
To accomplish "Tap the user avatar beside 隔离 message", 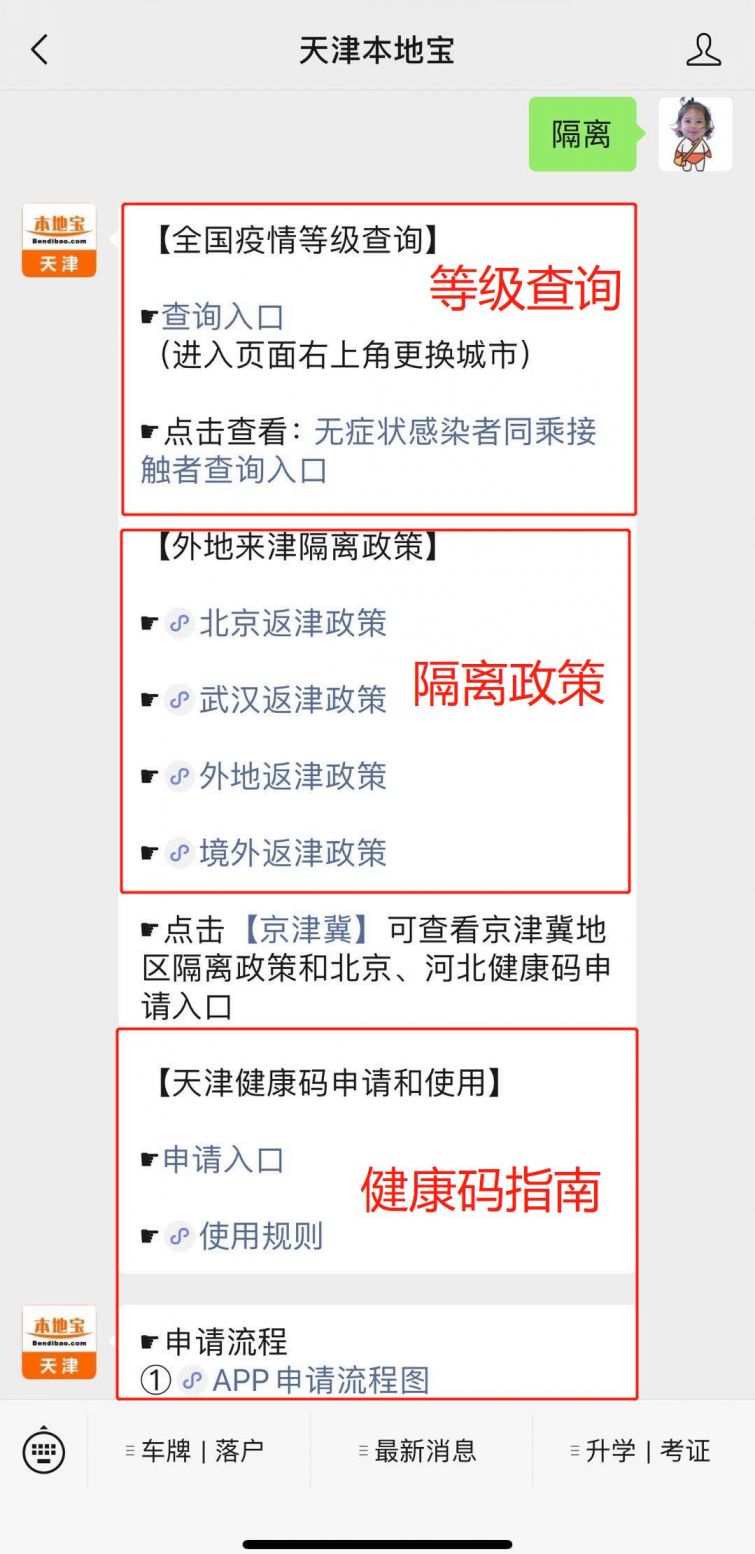I will (x=695, y=134).
